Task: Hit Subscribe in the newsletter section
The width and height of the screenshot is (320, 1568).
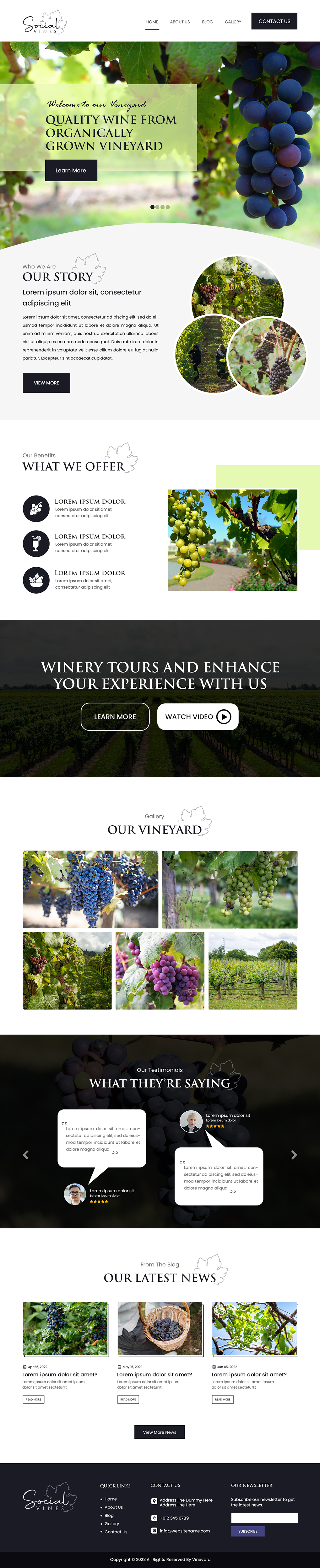Action: (x=247, y=1531)
